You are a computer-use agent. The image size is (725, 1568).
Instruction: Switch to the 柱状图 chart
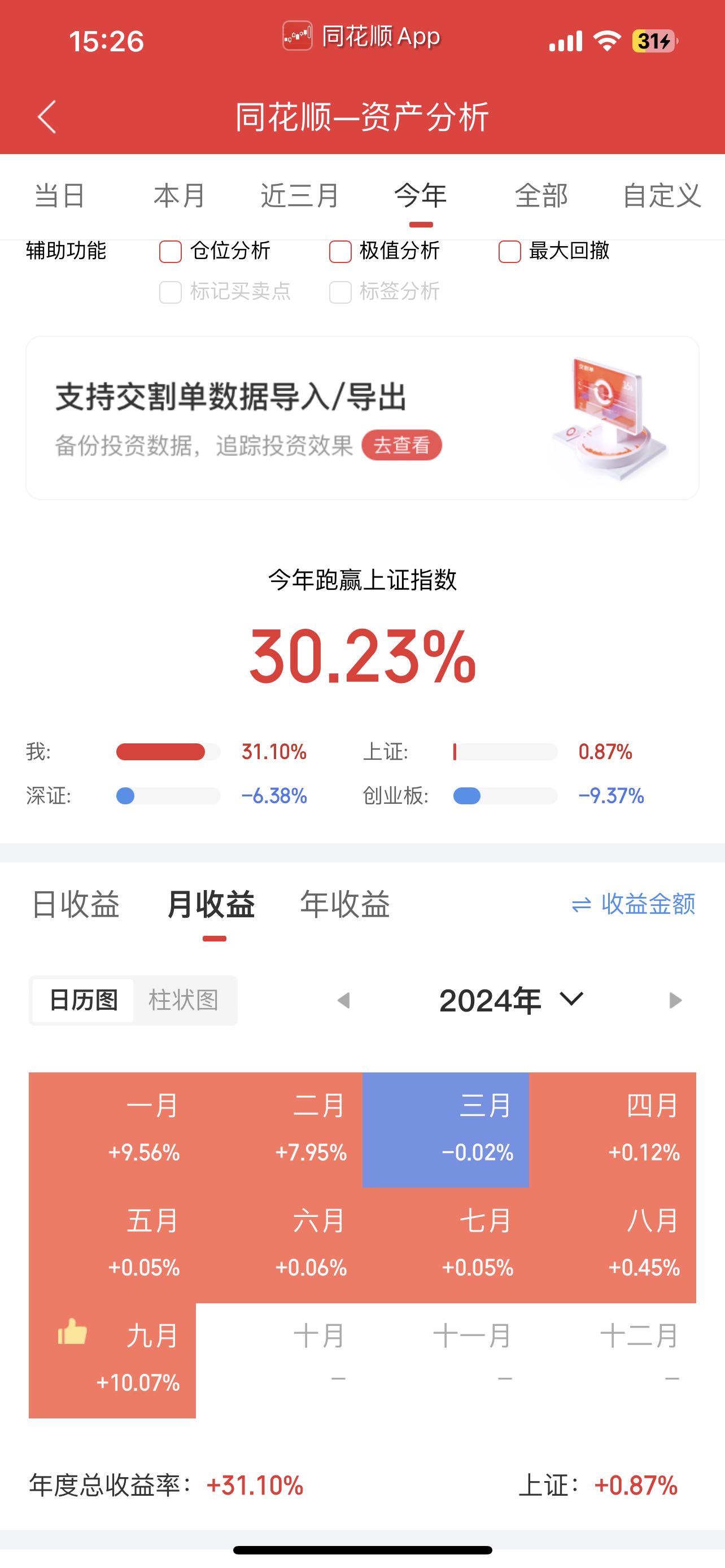[x=184, y=1000]
